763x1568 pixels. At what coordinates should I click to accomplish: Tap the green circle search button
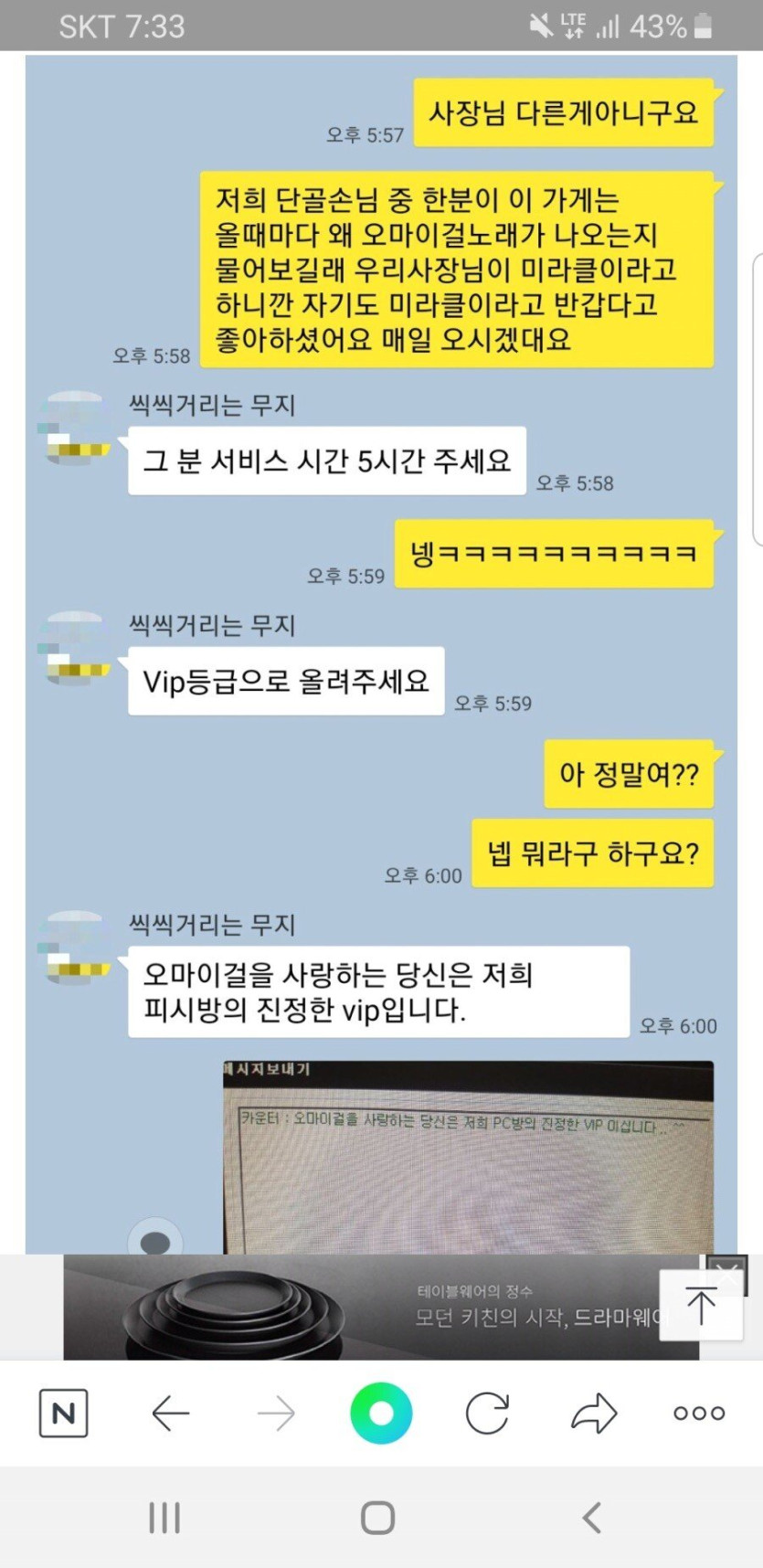click(x=381, y=1414)
